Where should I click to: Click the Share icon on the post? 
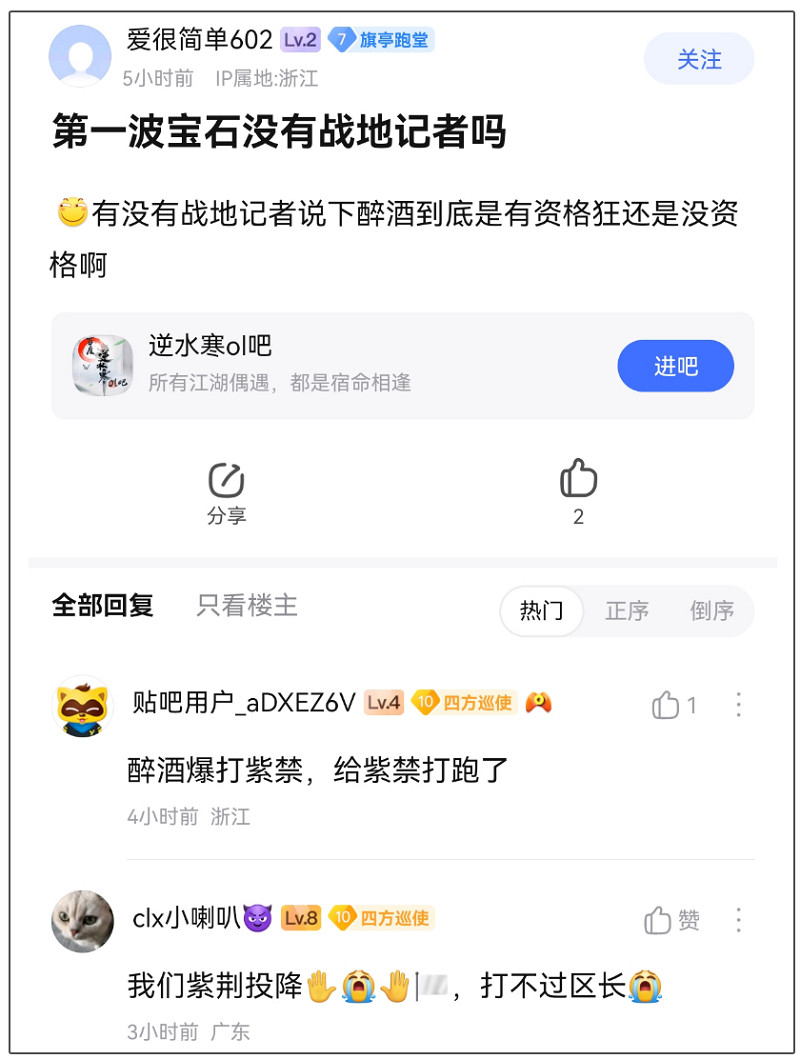[x=225, y=483]
